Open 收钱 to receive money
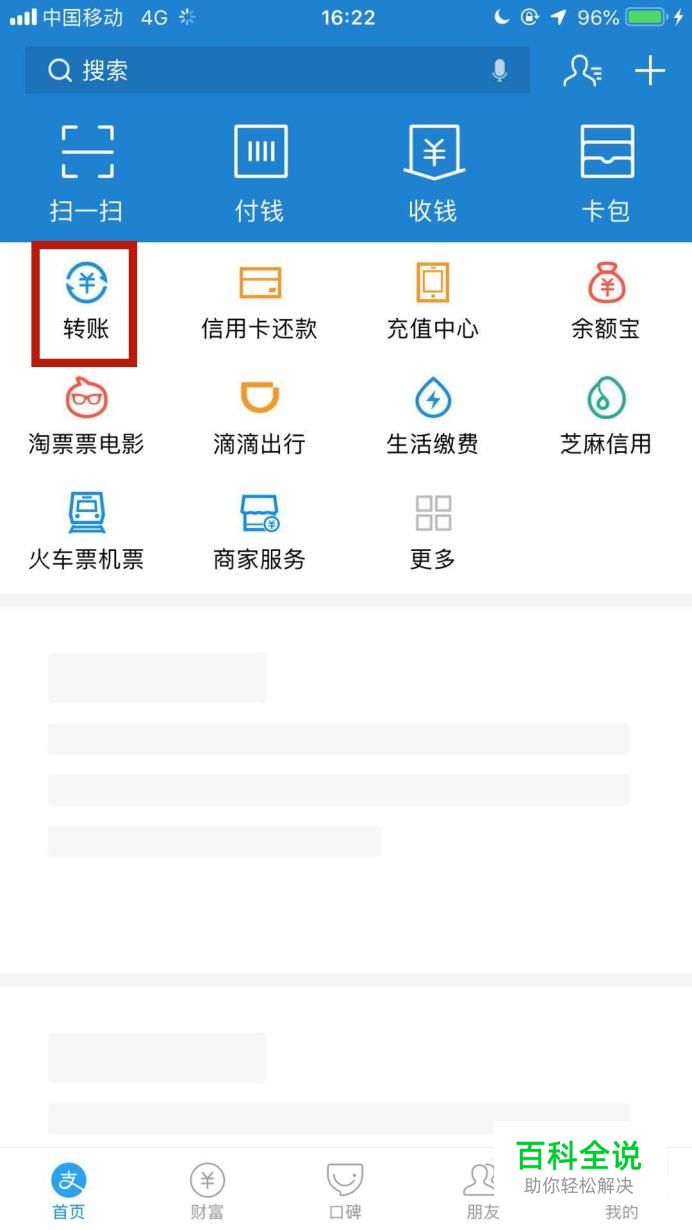This screenshot has width=692, height=1230. (432, 172)
